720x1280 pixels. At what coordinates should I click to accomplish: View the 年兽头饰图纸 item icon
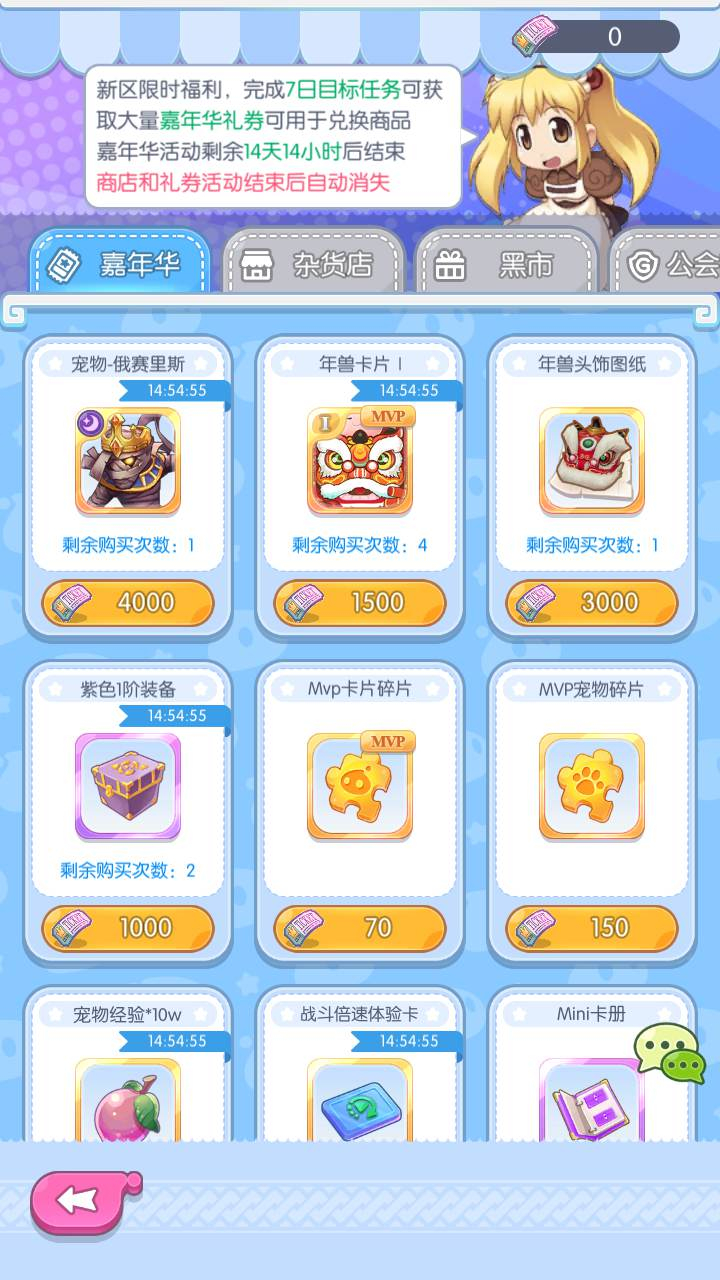592,461
